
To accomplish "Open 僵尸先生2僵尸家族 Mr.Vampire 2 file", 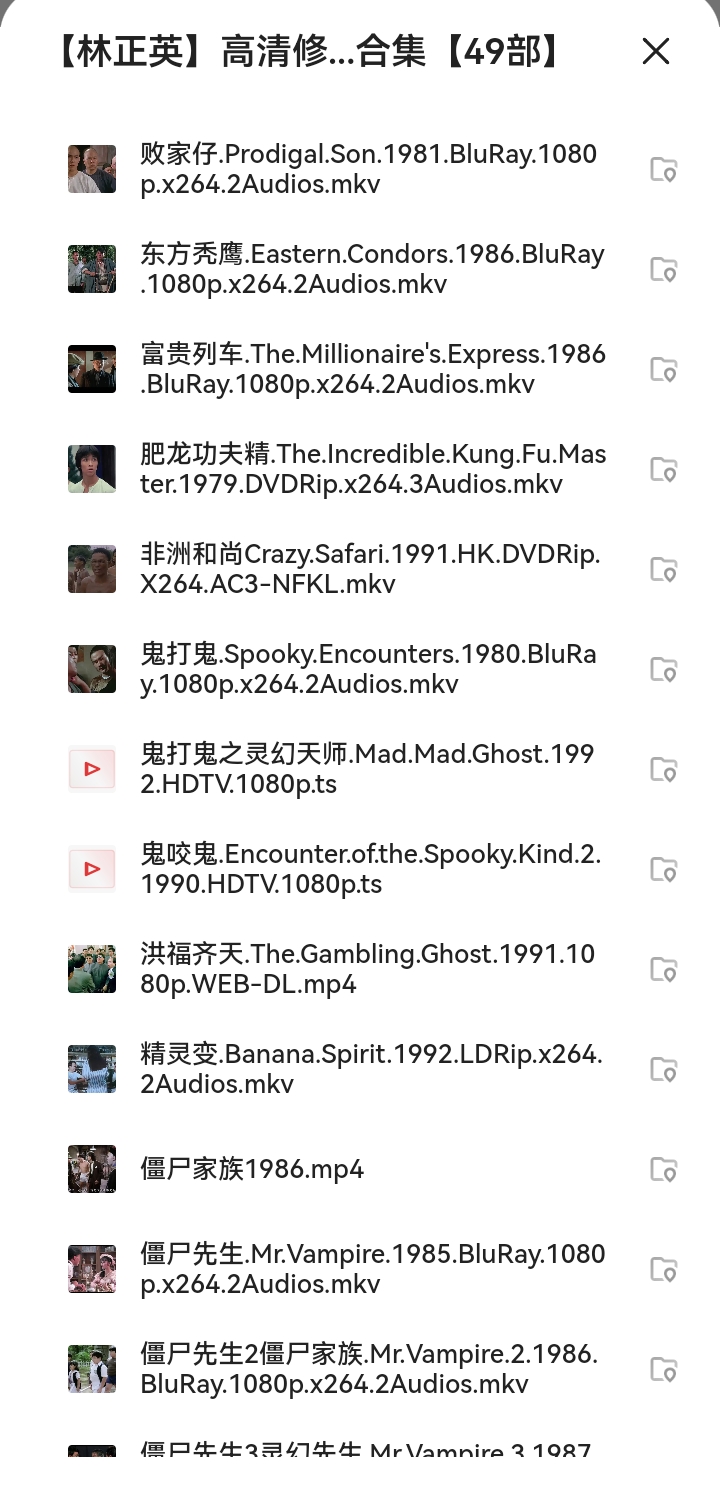I will coord(370,1369).
